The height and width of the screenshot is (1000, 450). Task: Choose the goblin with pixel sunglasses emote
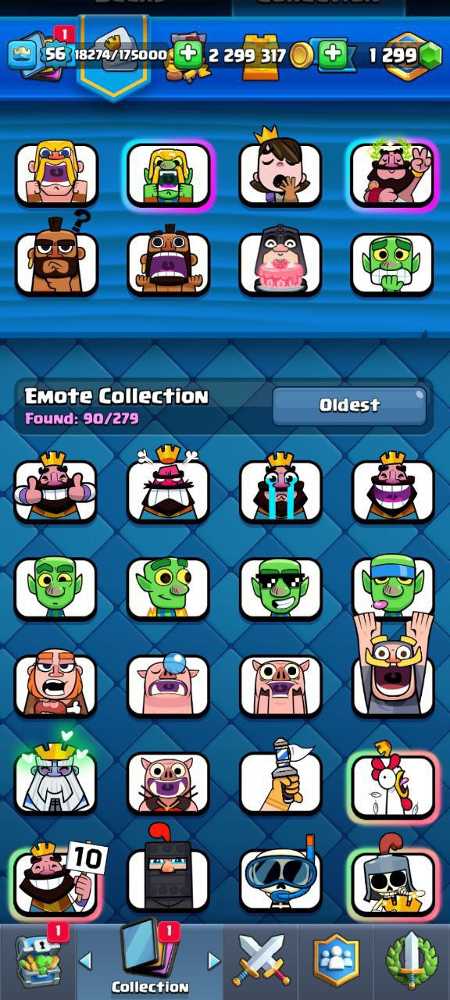point(280,588)
